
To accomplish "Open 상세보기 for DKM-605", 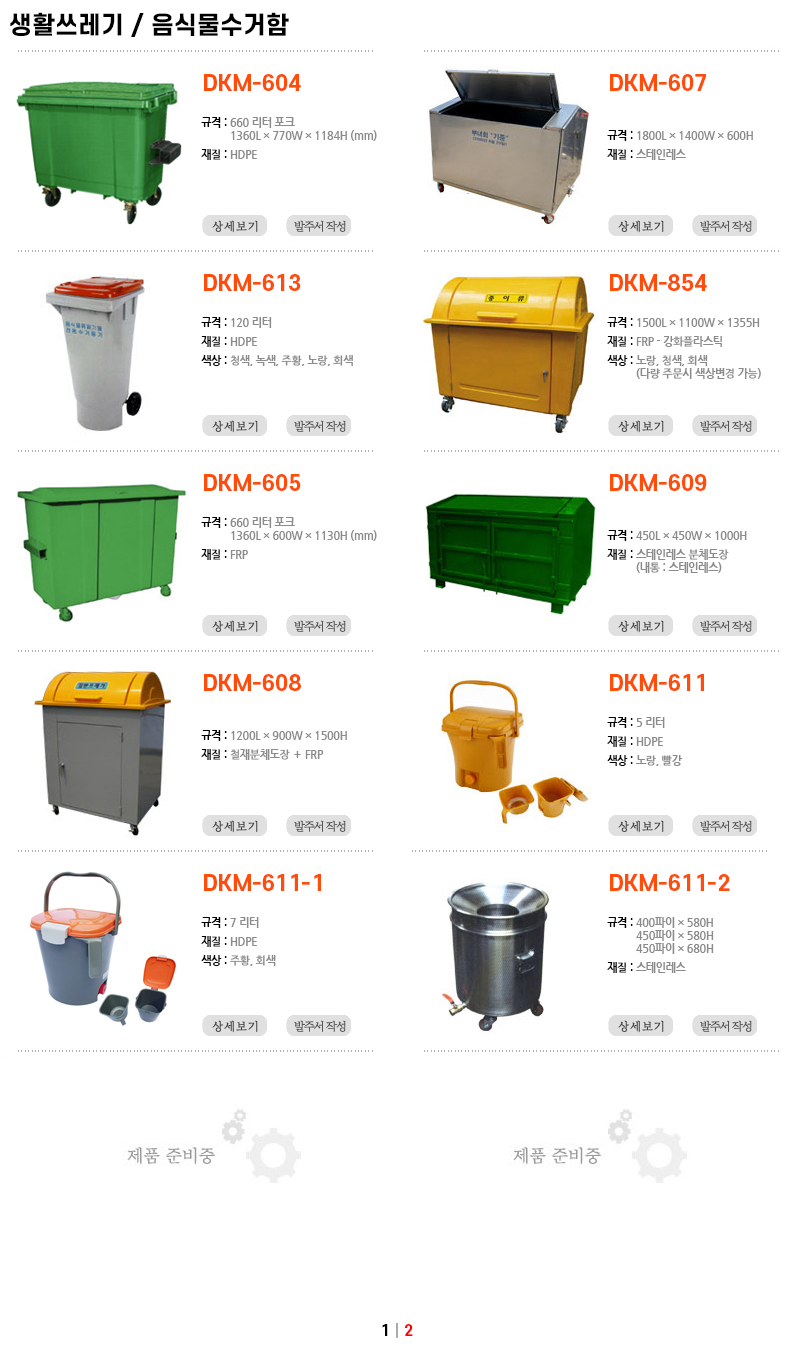I will coord(234,626).
